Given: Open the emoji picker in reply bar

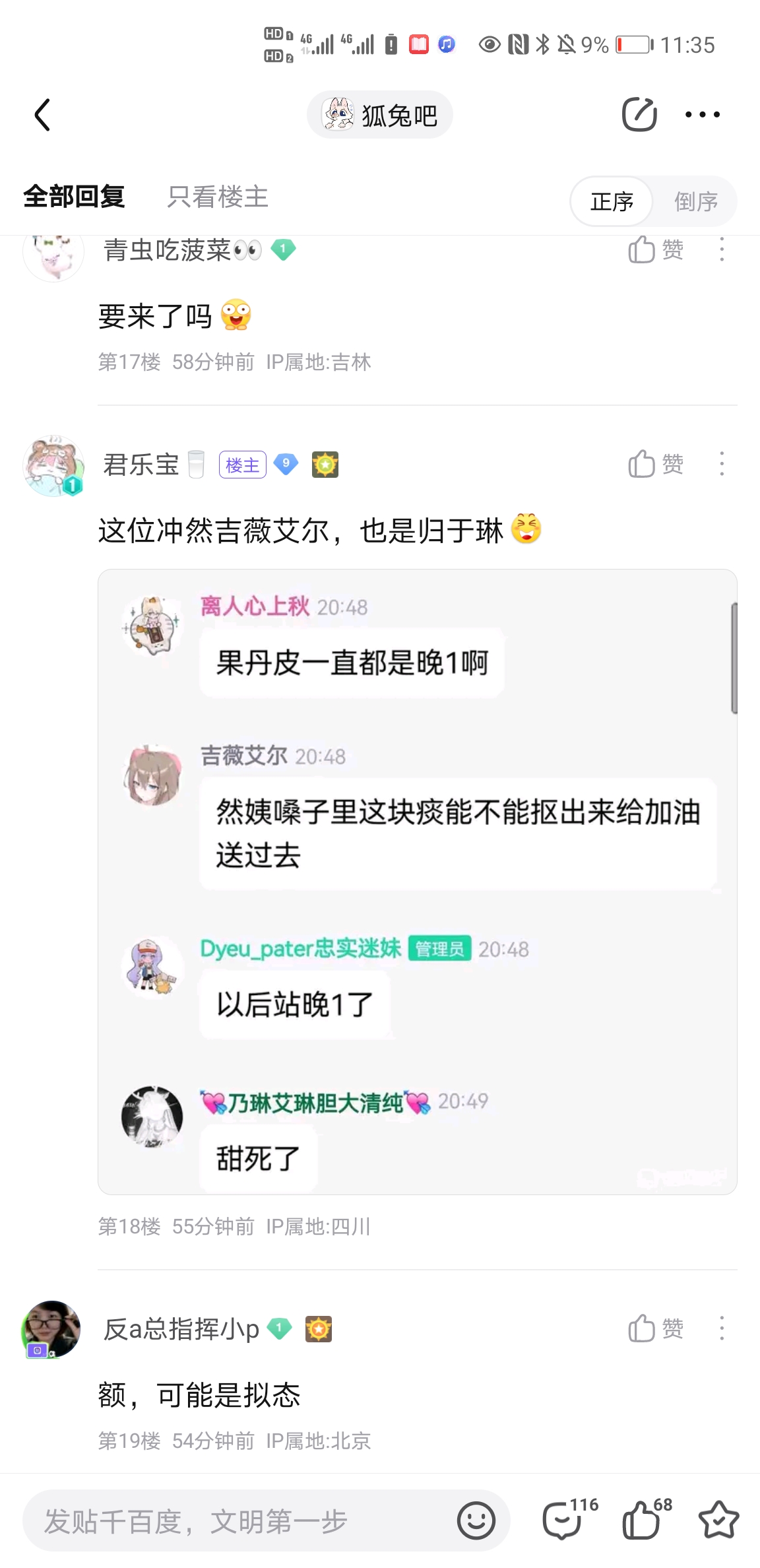Looking at the screenshot, I should click(x=476, y=1520).
